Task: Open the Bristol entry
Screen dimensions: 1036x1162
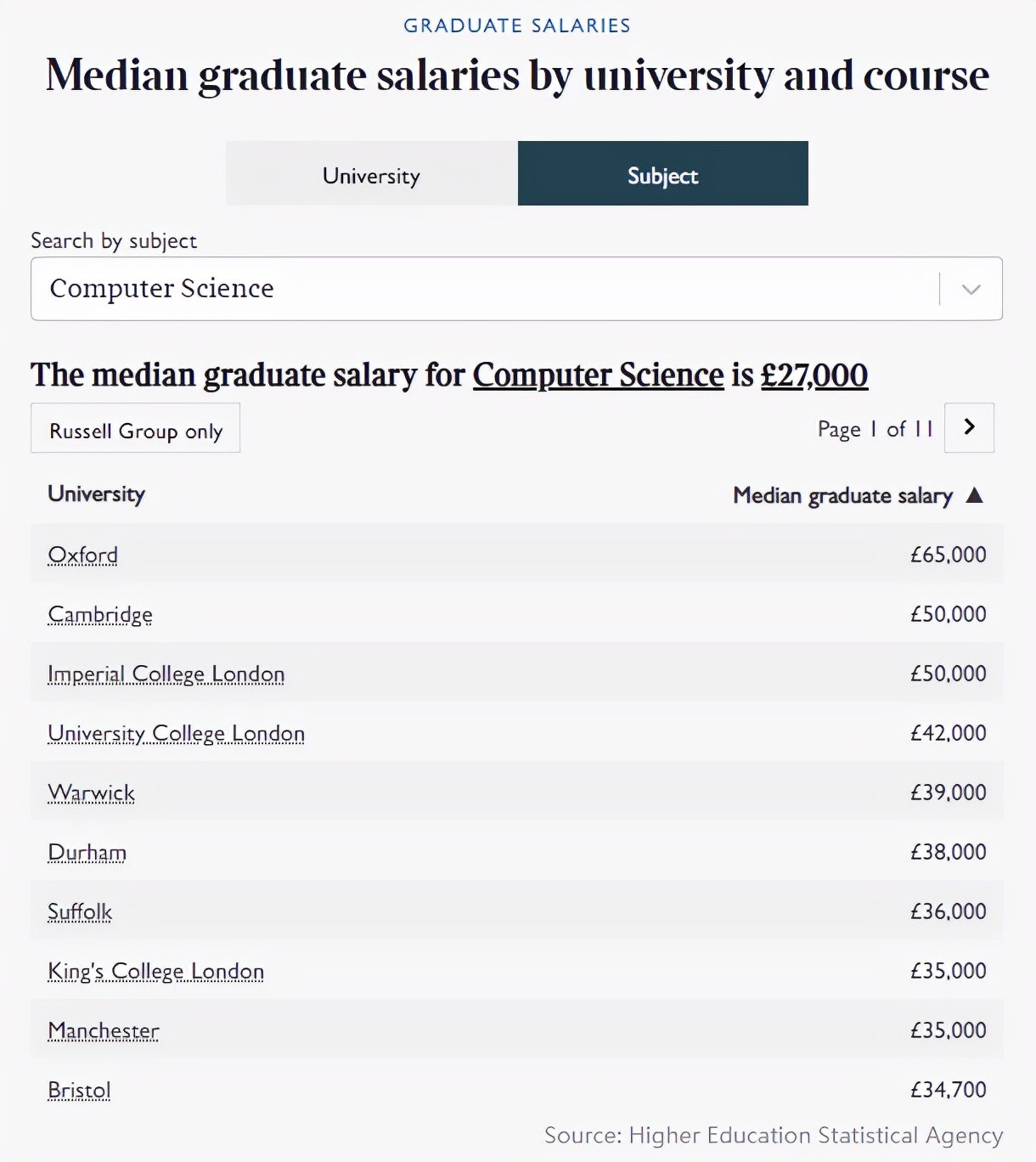Action: click(79, 1089)
